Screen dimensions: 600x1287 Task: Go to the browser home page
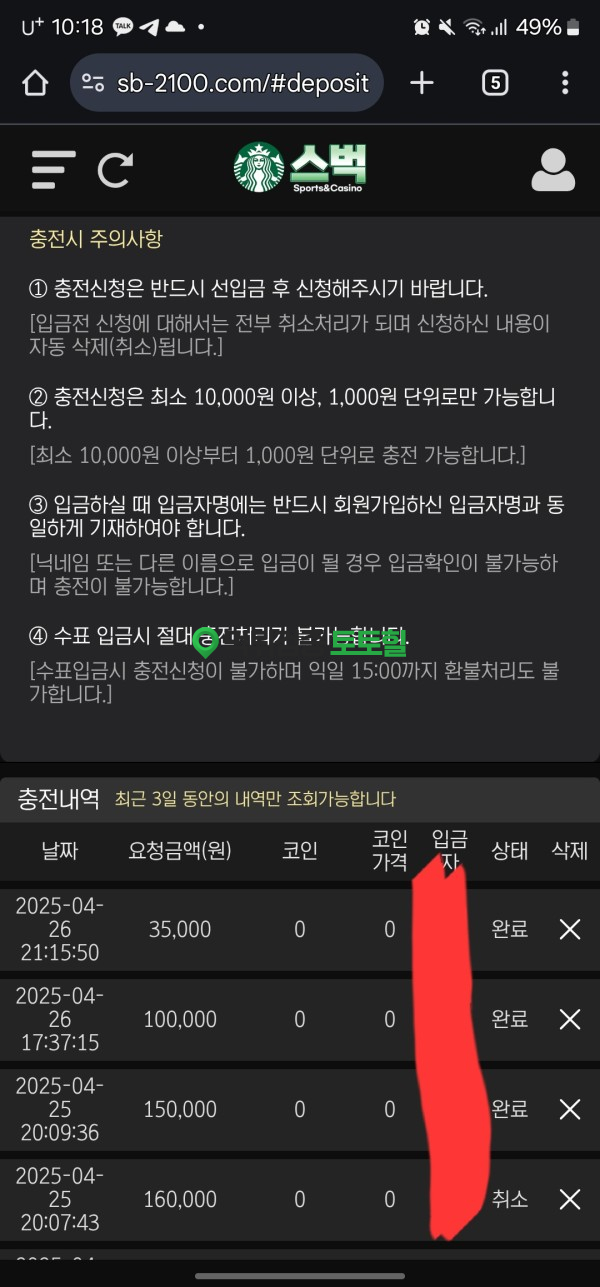click(x=35, y=83)
